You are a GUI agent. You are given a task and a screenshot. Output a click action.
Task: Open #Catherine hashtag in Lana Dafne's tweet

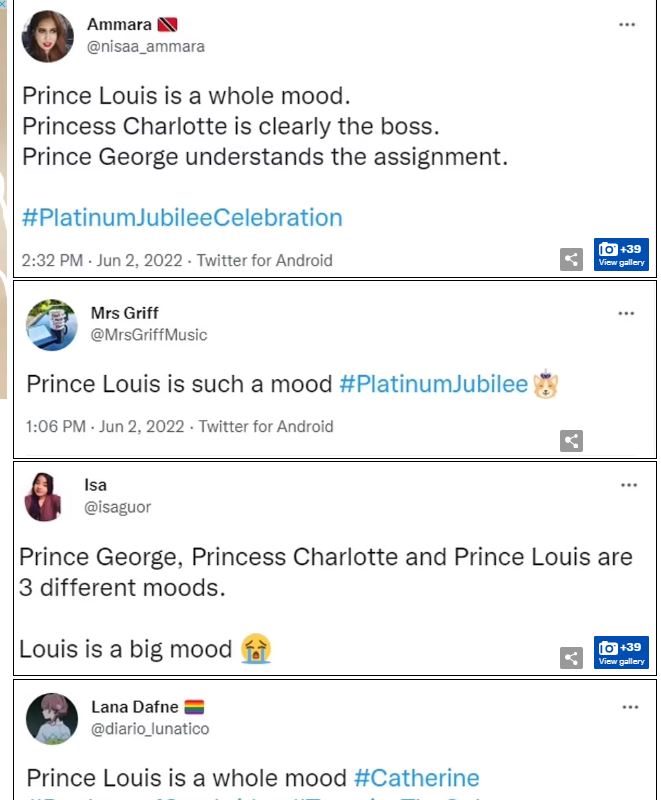coord(417,778)
